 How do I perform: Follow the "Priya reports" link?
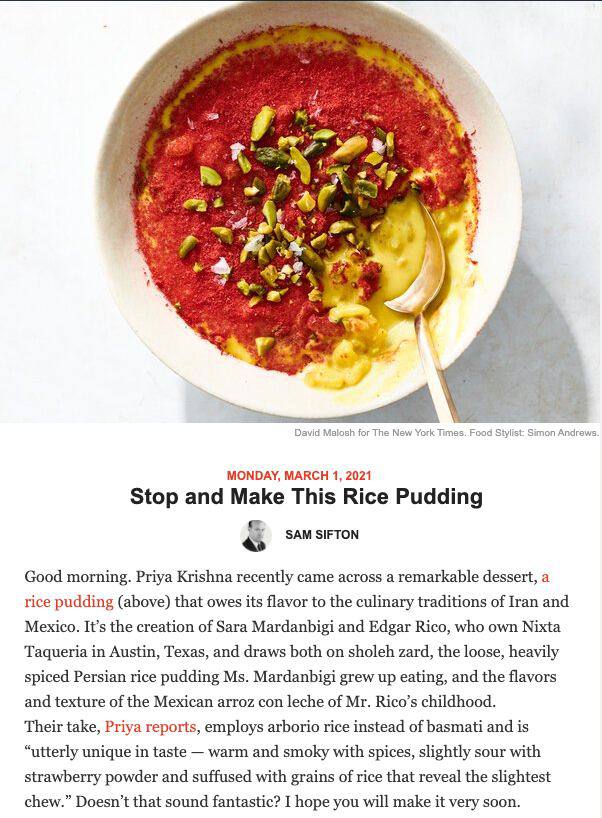point(150,727)
